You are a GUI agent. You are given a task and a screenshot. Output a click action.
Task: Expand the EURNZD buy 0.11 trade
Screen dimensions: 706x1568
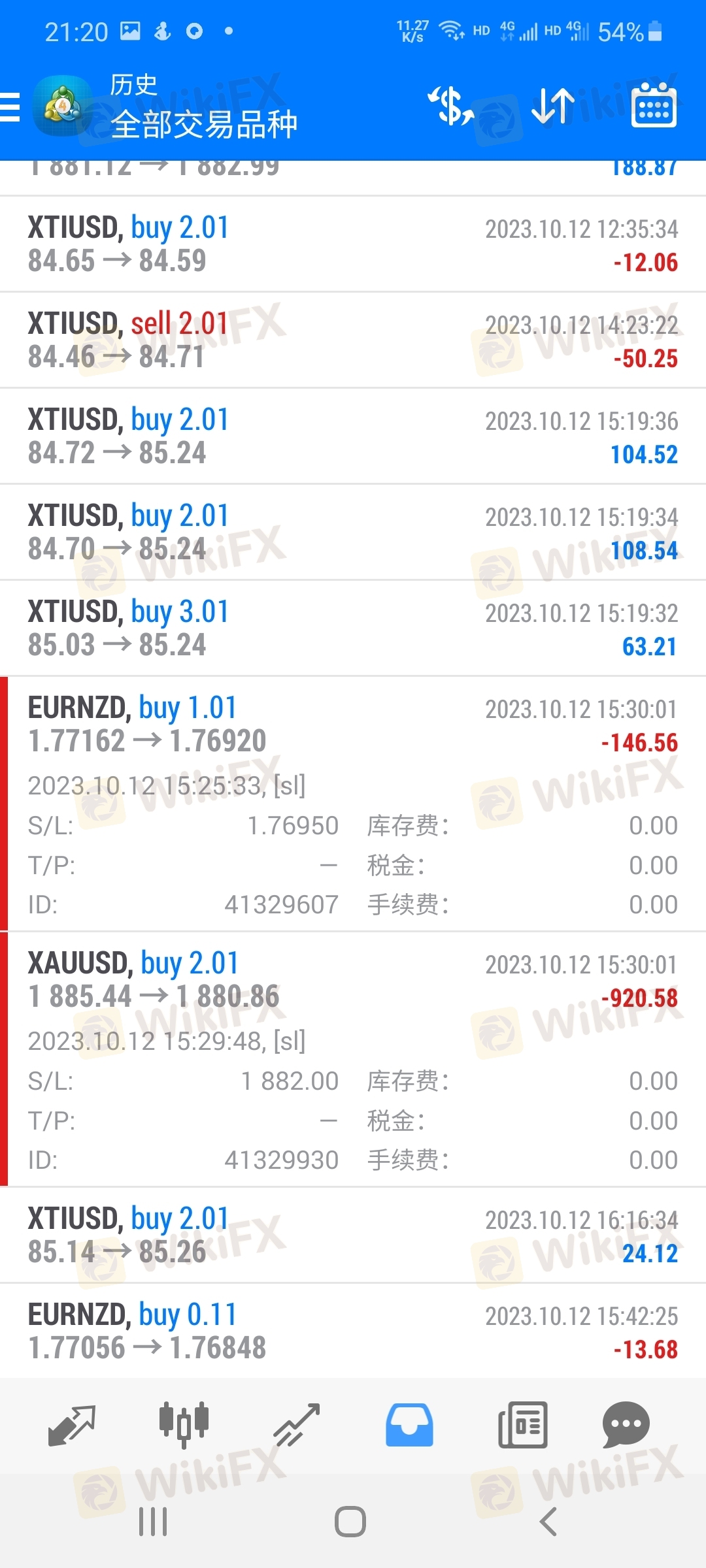tap(353, 1331)
